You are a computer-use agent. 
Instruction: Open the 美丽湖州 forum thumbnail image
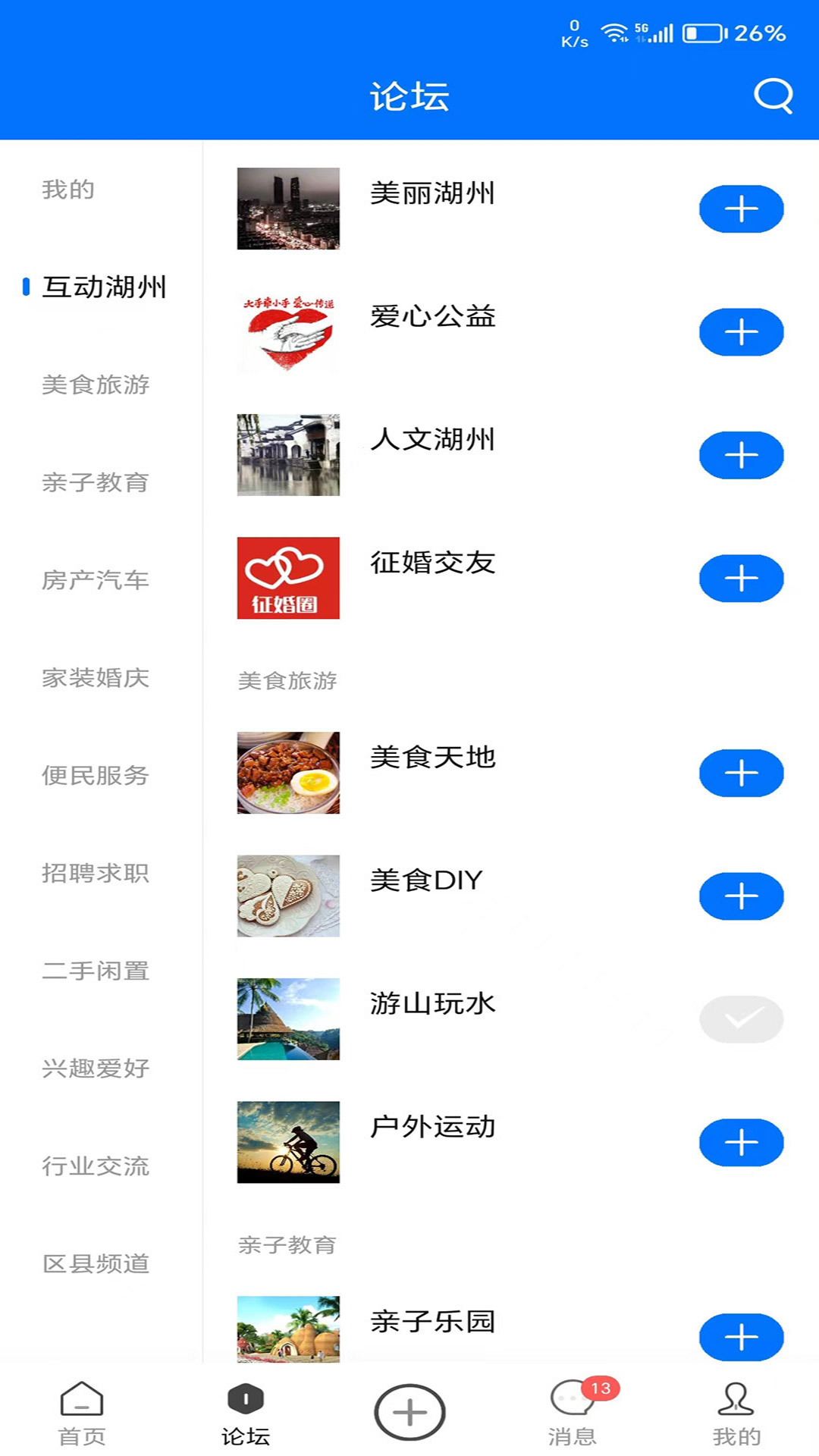point(288,209)
